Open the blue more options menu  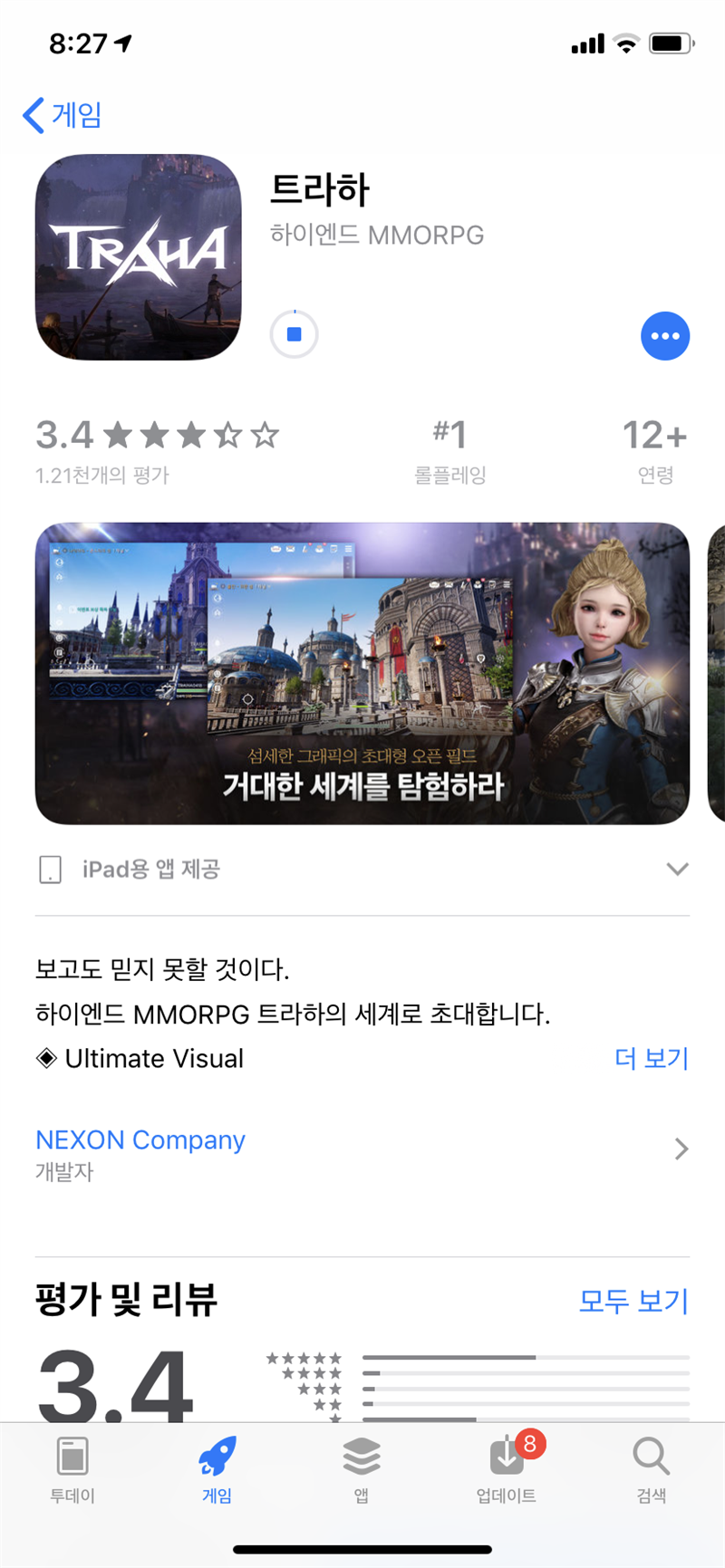tap(664, 336)
